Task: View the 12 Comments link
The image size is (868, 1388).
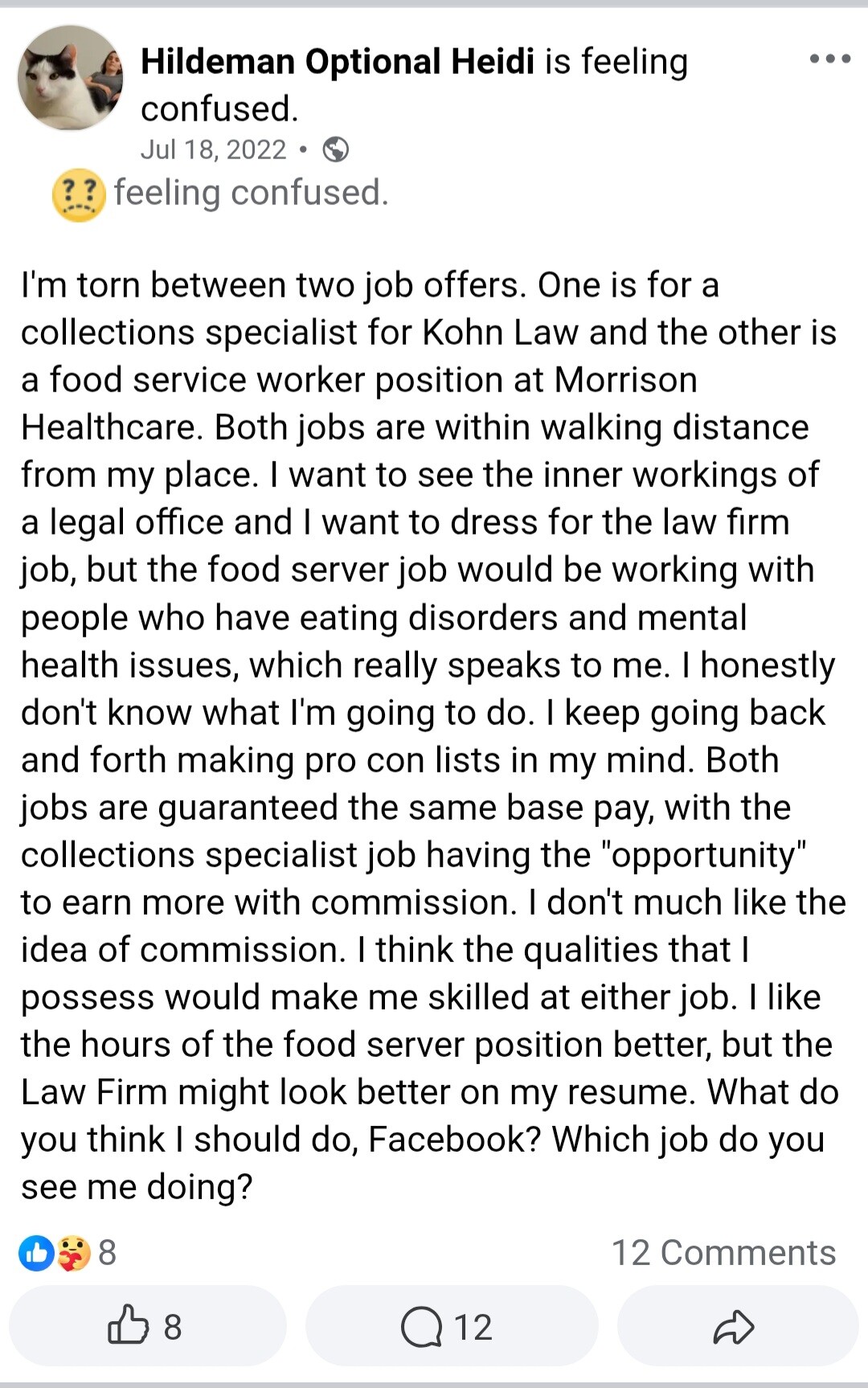Action: tap(723, 1252)
